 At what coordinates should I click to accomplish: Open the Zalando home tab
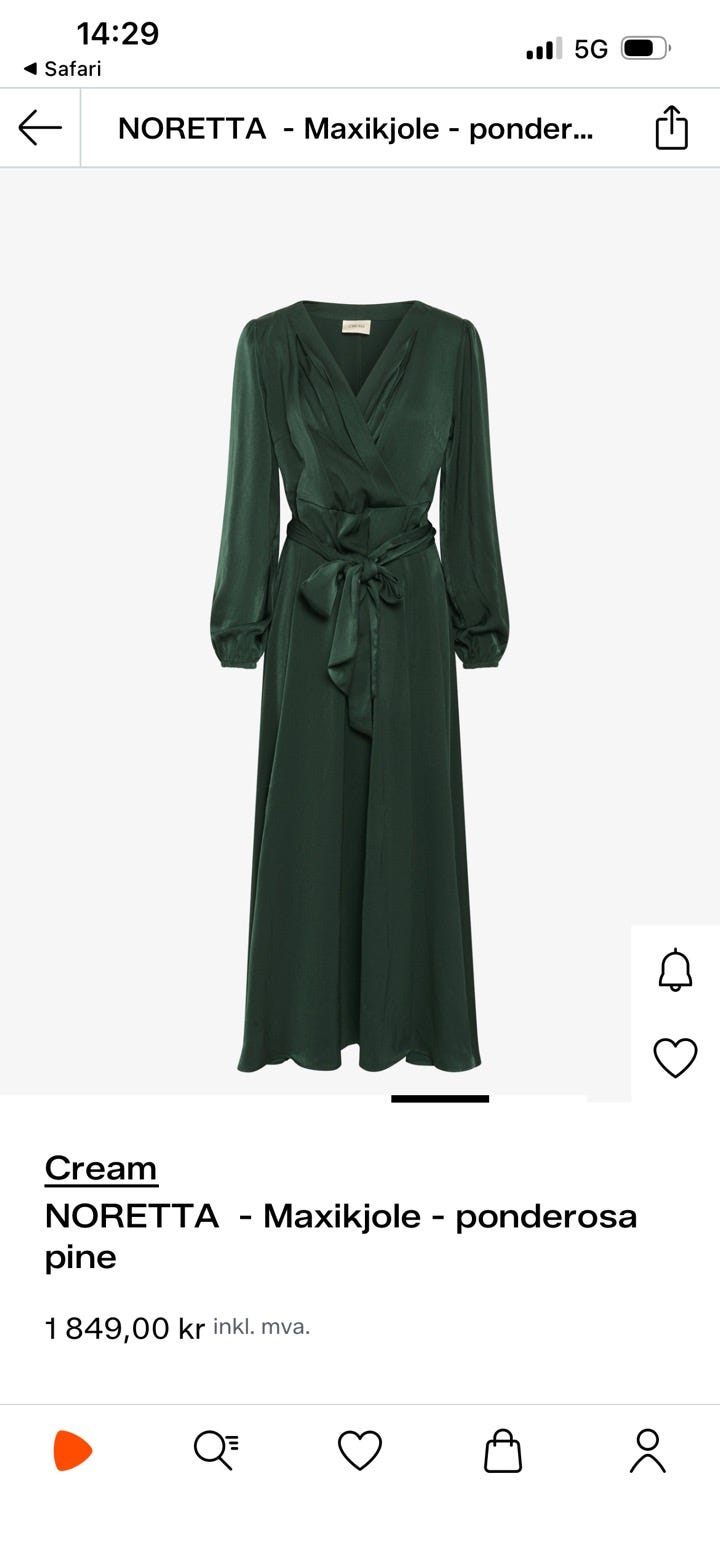pyautogui.click(x=72, y=1450)
